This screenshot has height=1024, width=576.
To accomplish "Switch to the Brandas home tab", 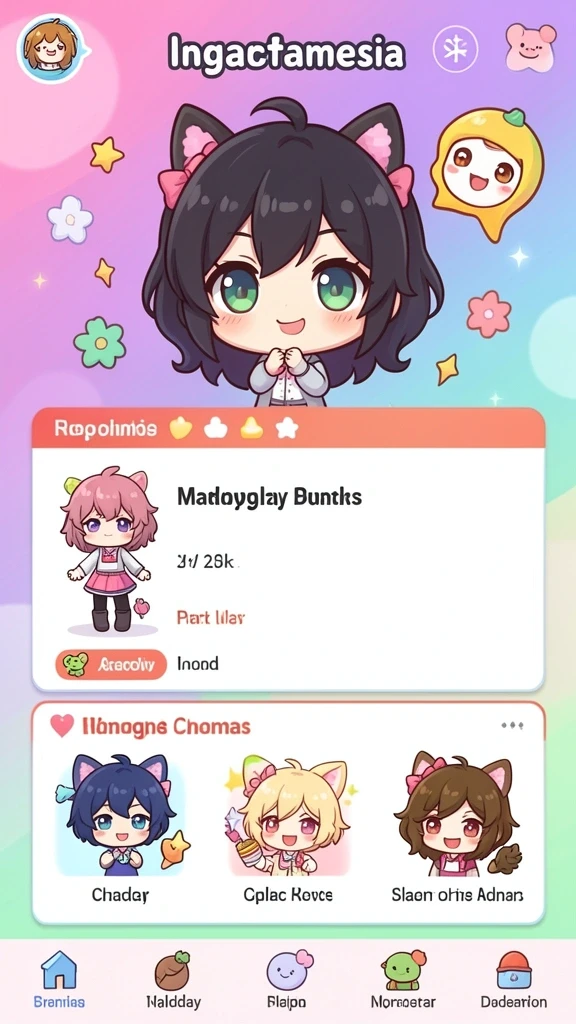I will 59,979.
